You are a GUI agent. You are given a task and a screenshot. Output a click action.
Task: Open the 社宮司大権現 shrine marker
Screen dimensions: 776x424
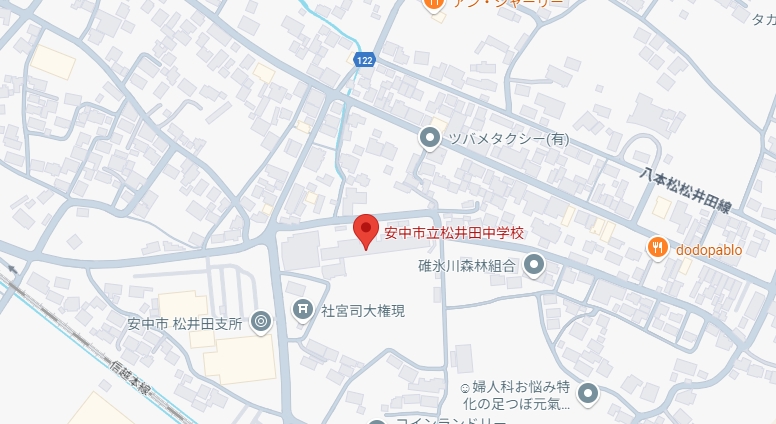tap(302, 311)
